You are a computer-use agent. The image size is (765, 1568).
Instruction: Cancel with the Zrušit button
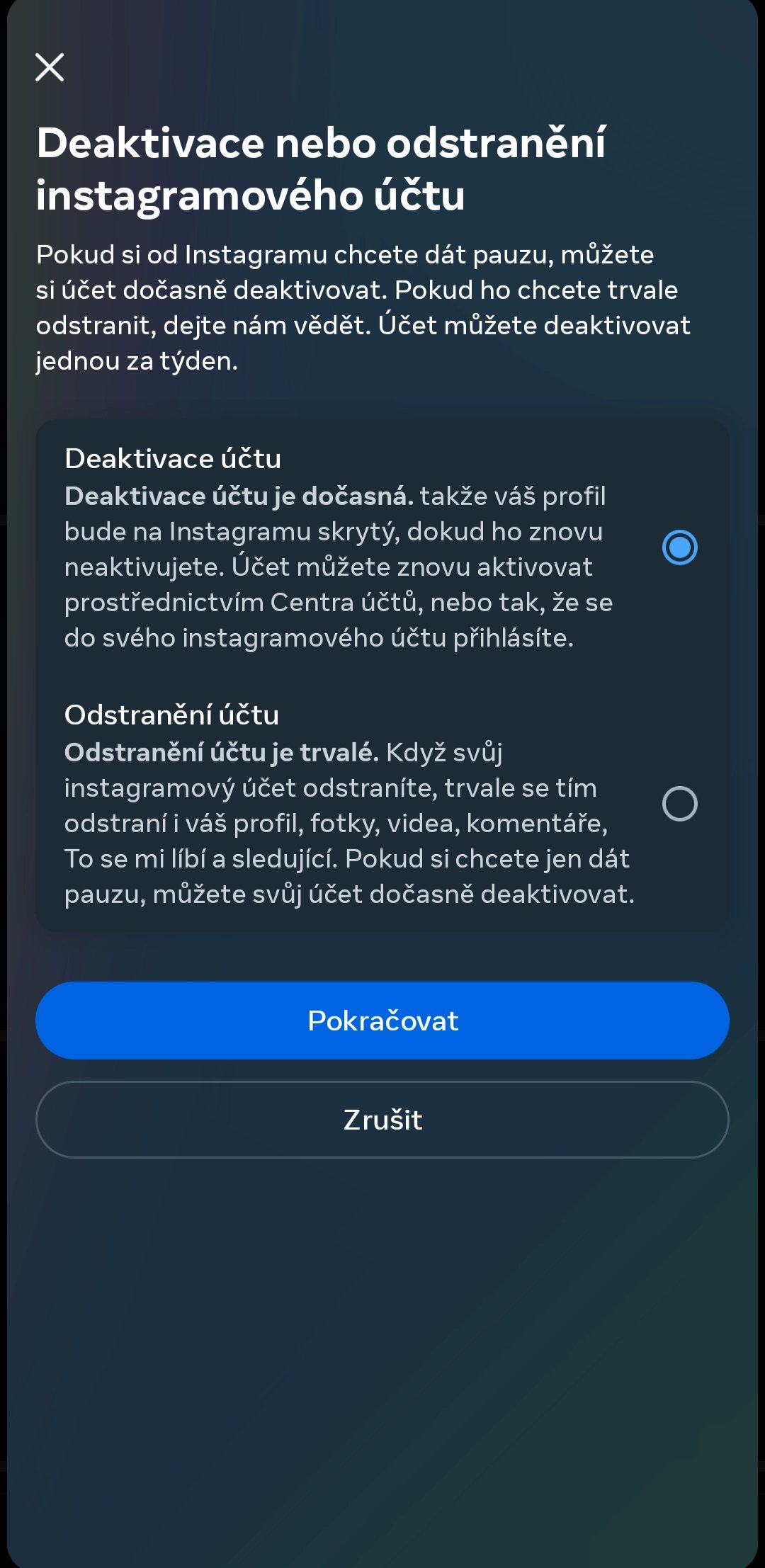pos(382,1120)
